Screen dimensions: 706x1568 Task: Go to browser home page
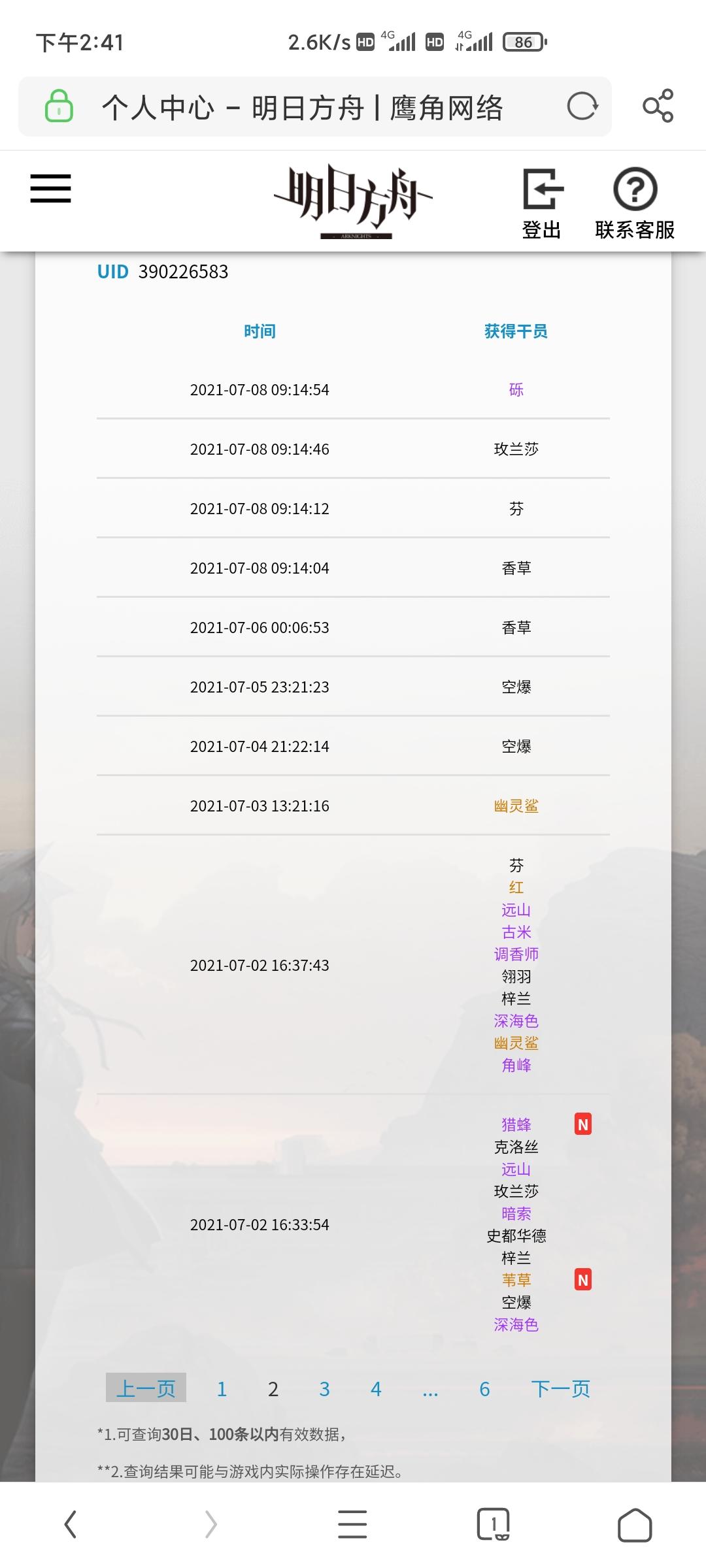pos(635,1524)
